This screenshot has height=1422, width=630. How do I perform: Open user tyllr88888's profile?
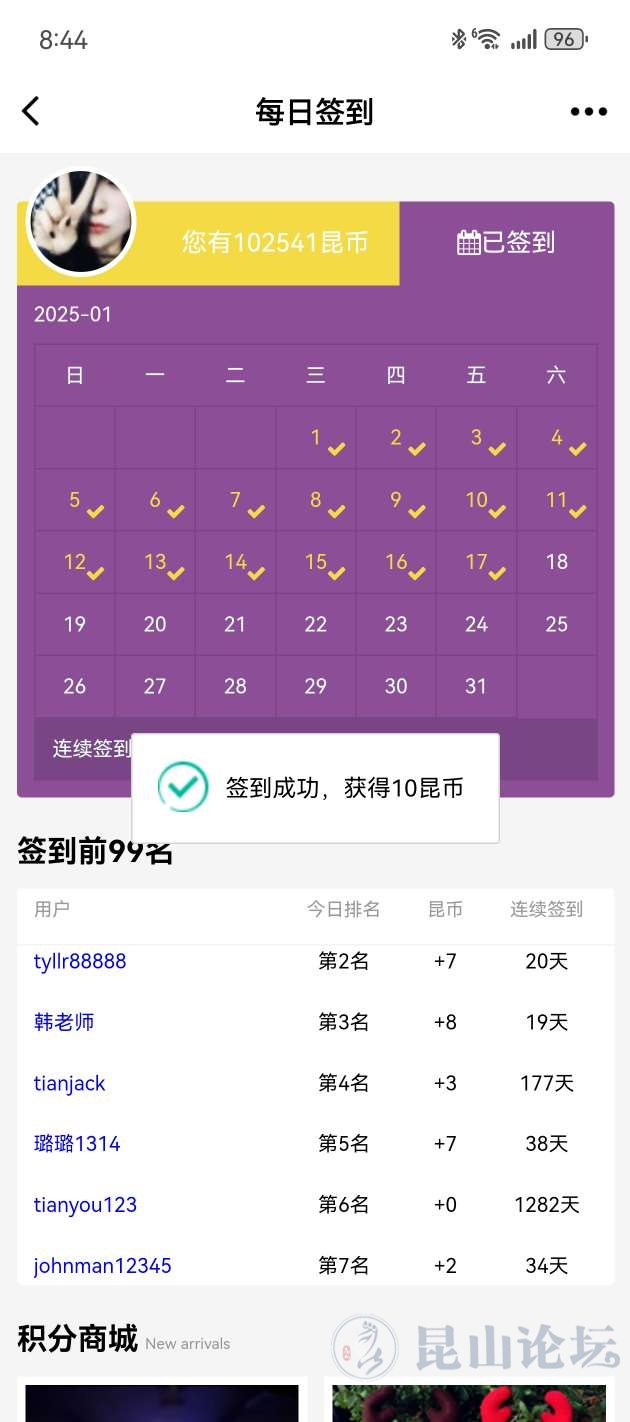[80, 962]
